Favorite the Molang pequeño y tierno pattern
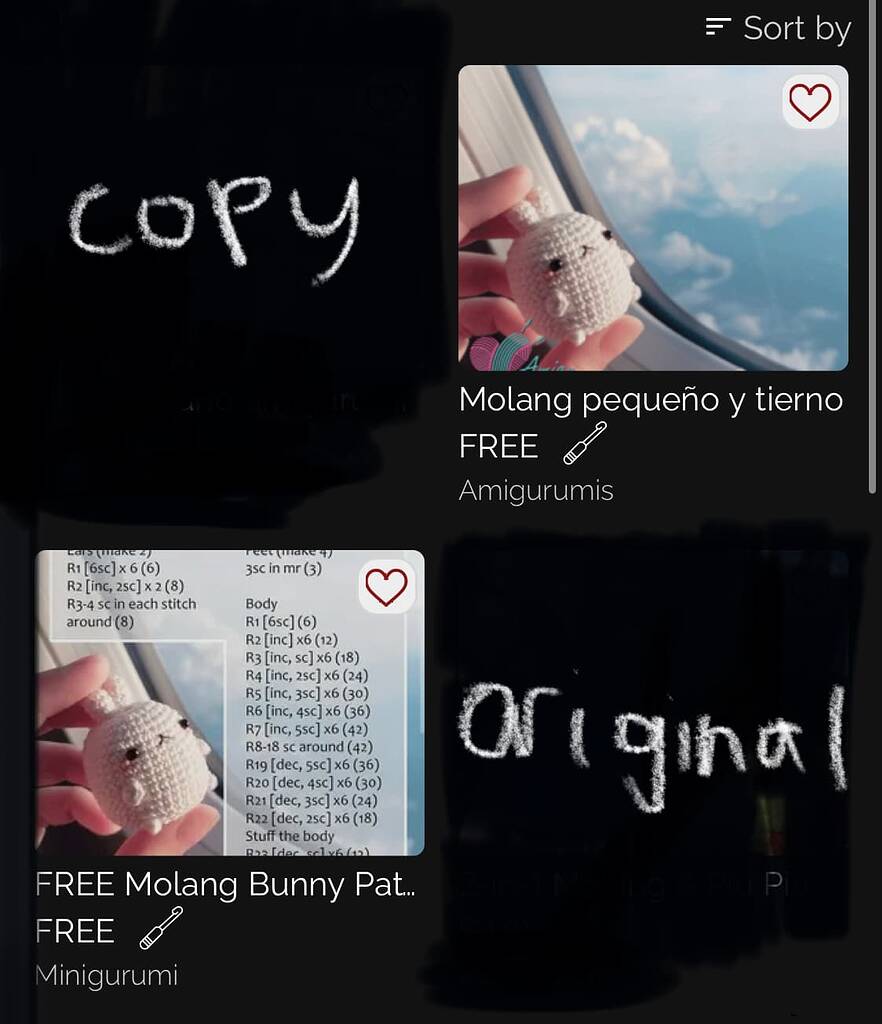 810,102
